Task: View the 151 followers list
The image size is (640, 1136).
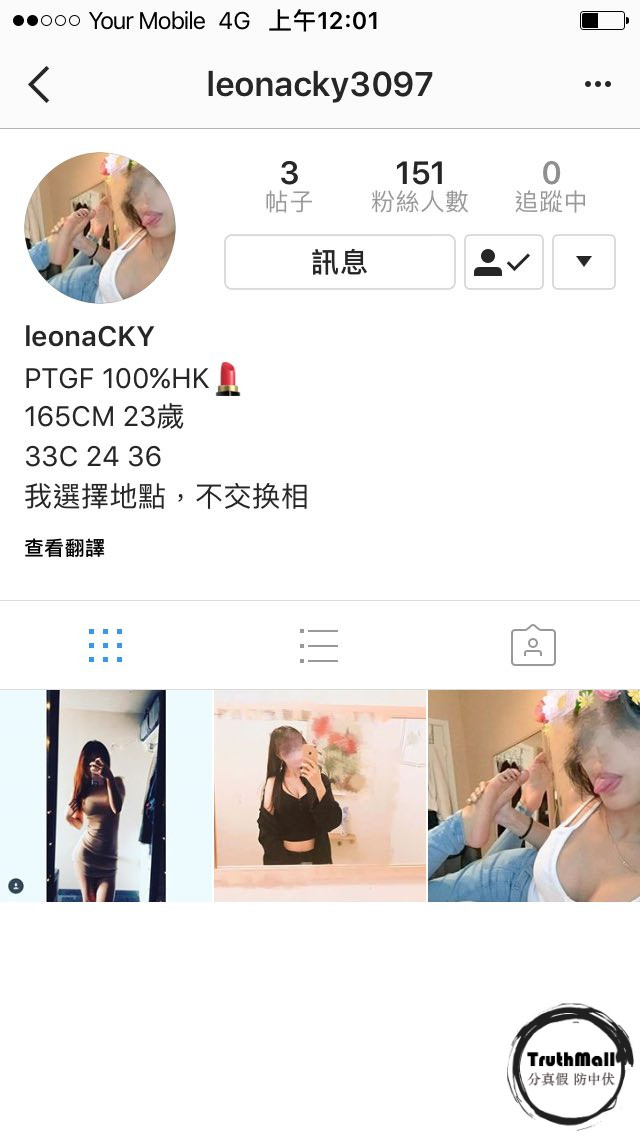Action: click(x=420, y=186)
